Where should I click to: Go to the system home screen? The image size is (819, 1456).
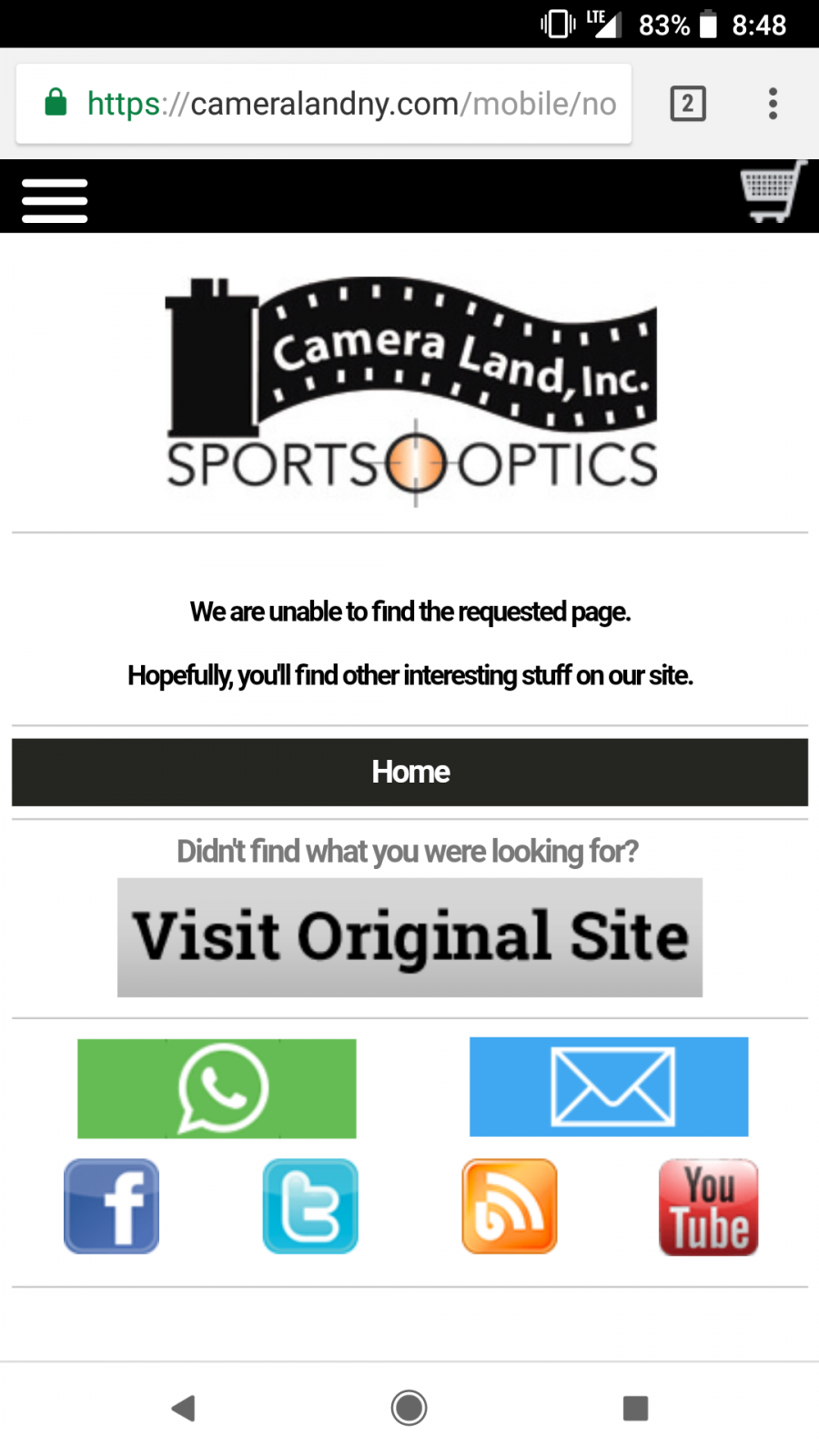(409, 1408)
